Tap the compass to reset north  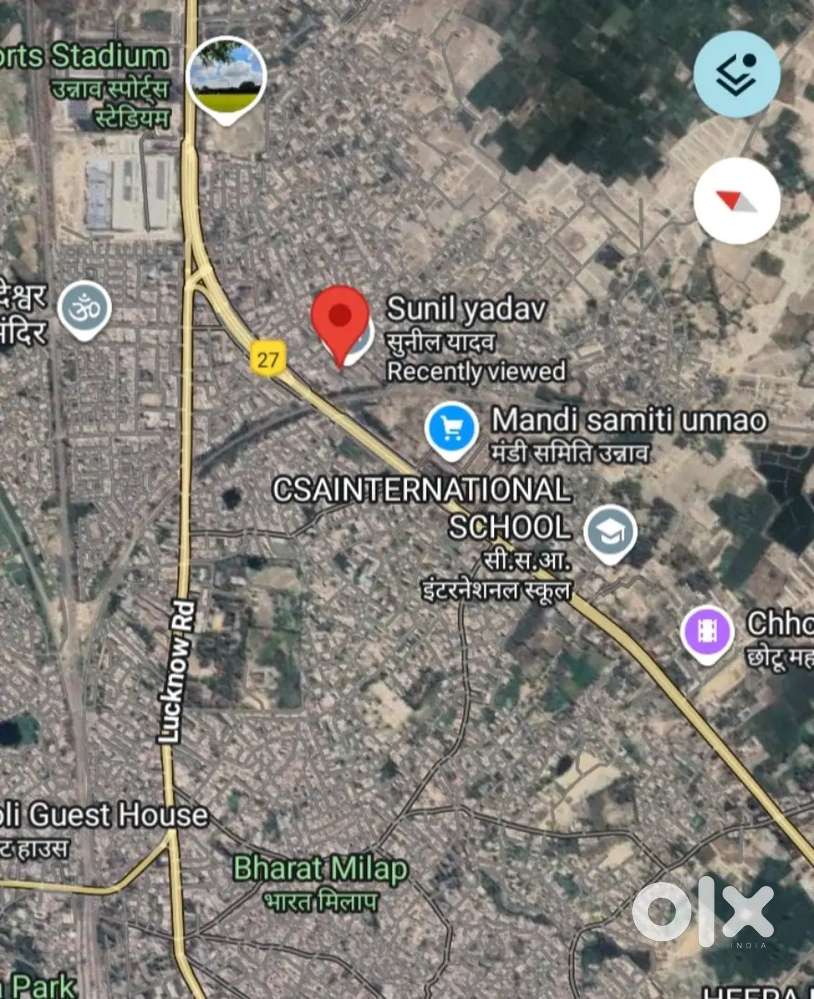point(737,201)
